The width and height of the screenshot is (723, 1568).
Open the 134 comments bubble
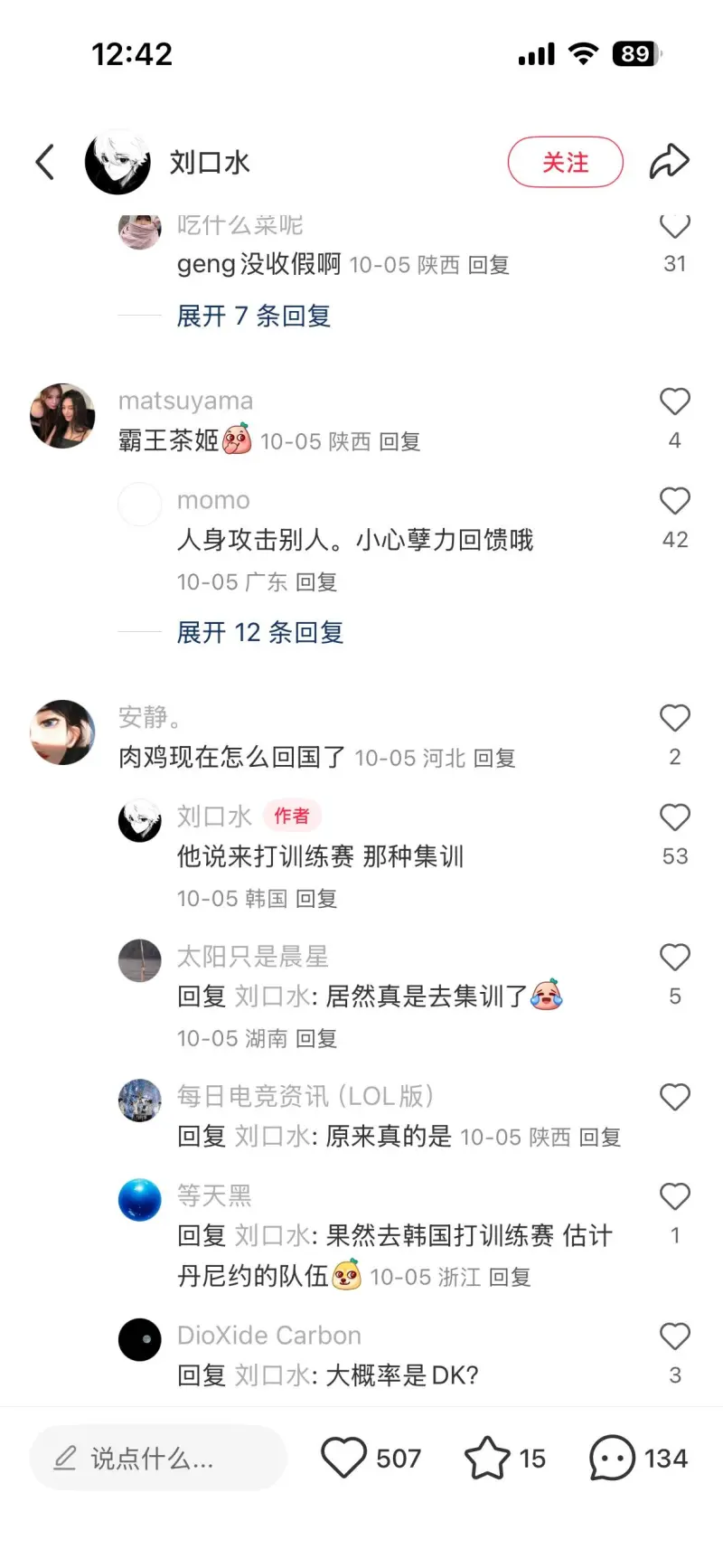click(x=612, y=1458)
